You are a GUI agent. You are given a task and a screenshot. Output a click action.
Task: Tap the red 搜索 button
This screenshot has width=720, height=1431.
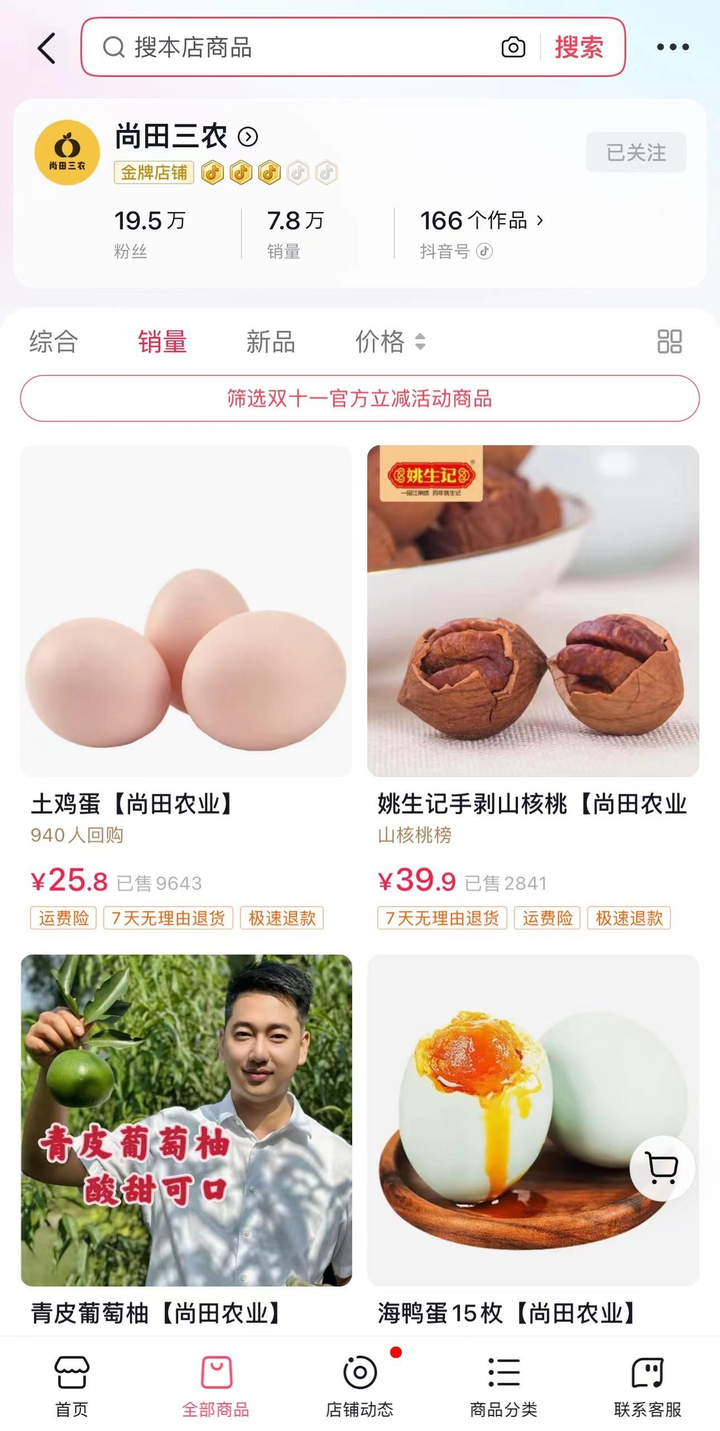[x=579, y=47]
